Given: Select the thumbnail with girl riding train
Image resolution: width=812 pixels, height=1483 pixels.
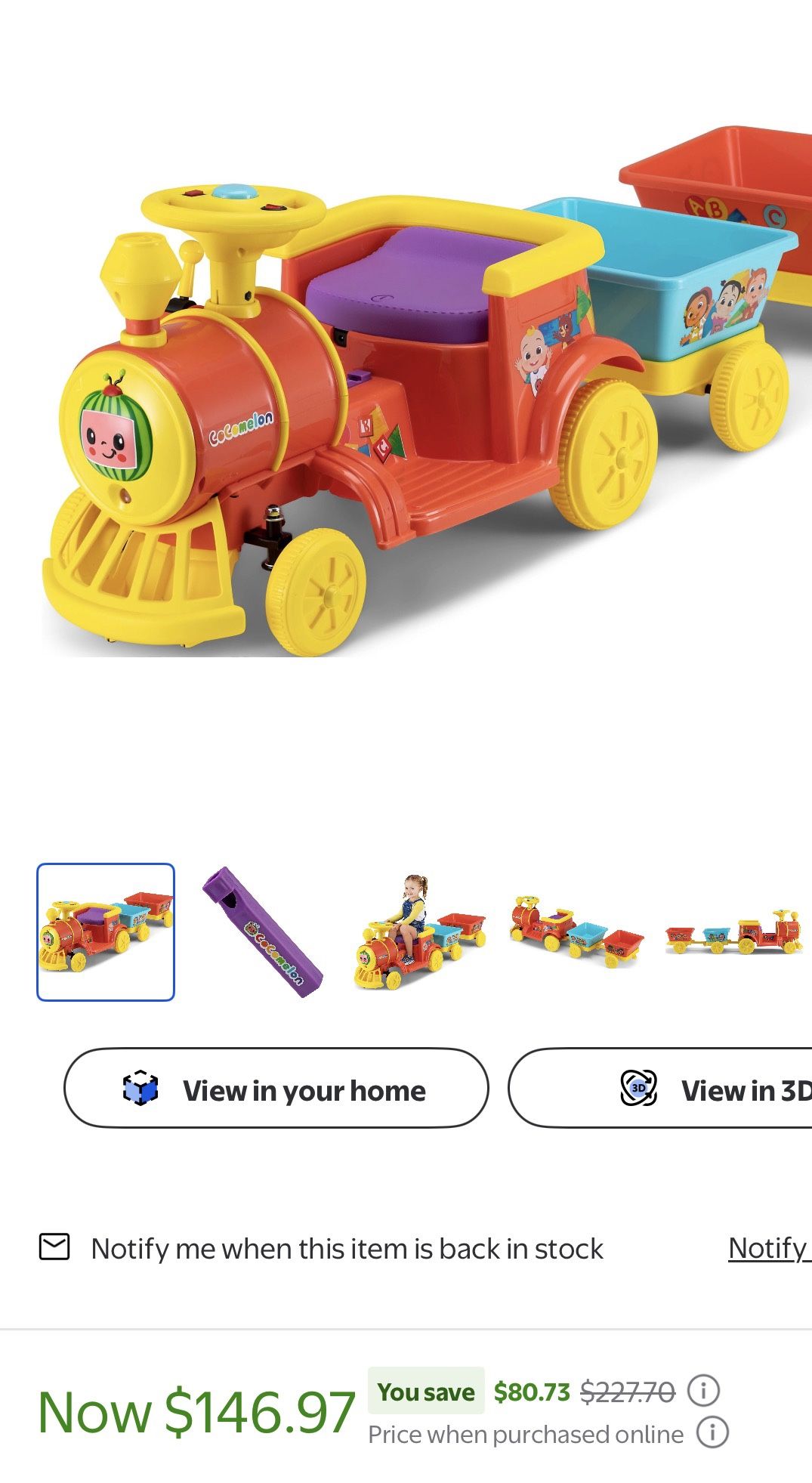Looking at the screenshot, I should click(420, 932).
